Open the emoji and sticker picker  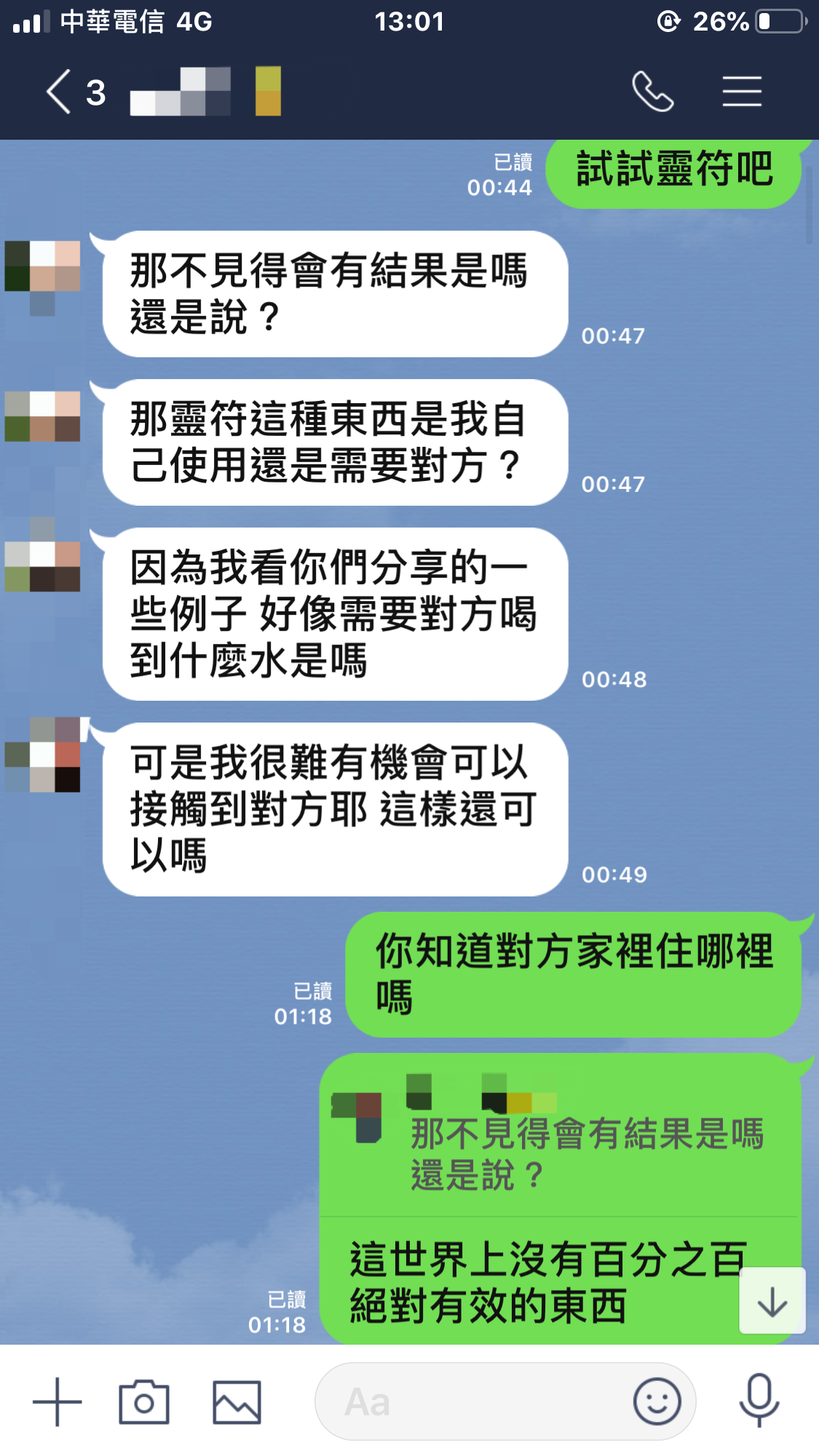coord(657,1401)
